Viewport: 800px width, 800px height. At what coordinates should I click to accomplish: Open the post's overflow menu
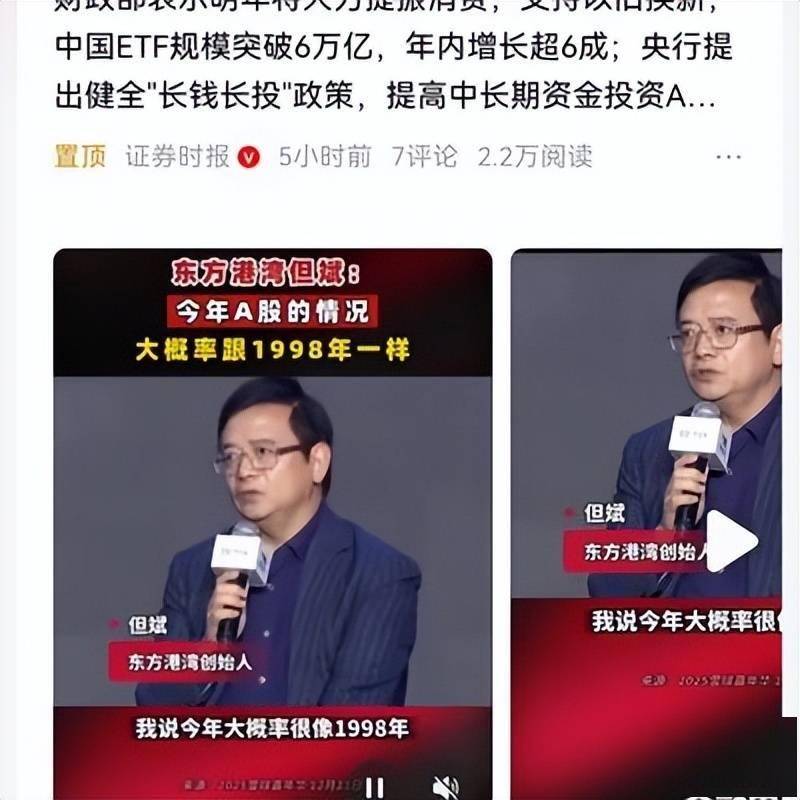(x=729, y=157)
